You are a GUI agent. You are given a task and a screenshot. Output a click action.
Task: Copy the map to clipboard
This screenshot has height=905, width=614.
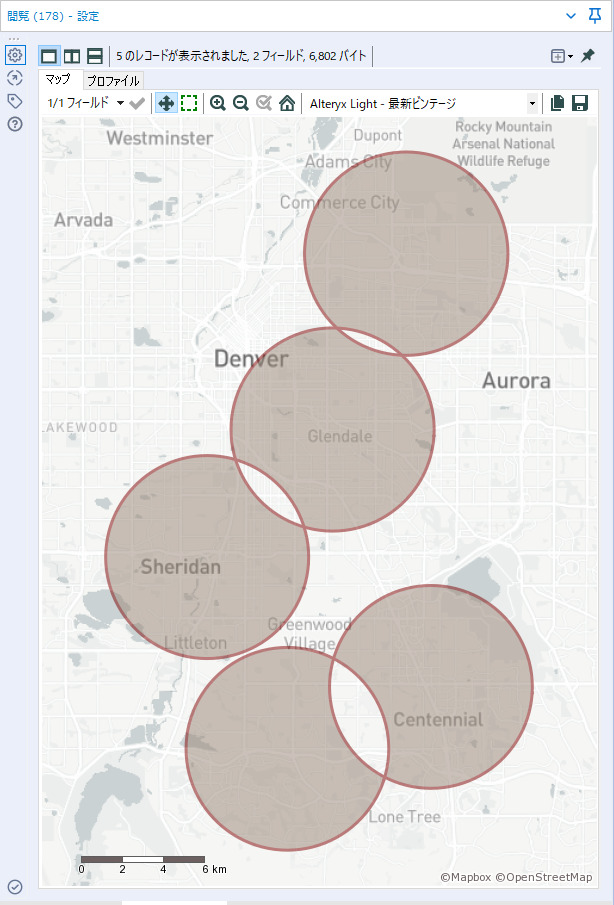[557, 103]
